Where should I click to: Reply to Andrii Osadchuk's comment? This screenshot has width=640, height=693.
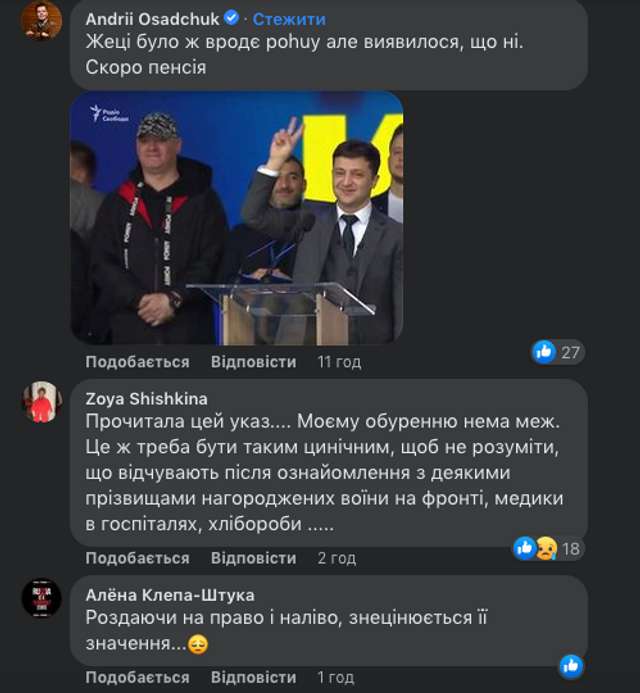[x=253, y=362]
